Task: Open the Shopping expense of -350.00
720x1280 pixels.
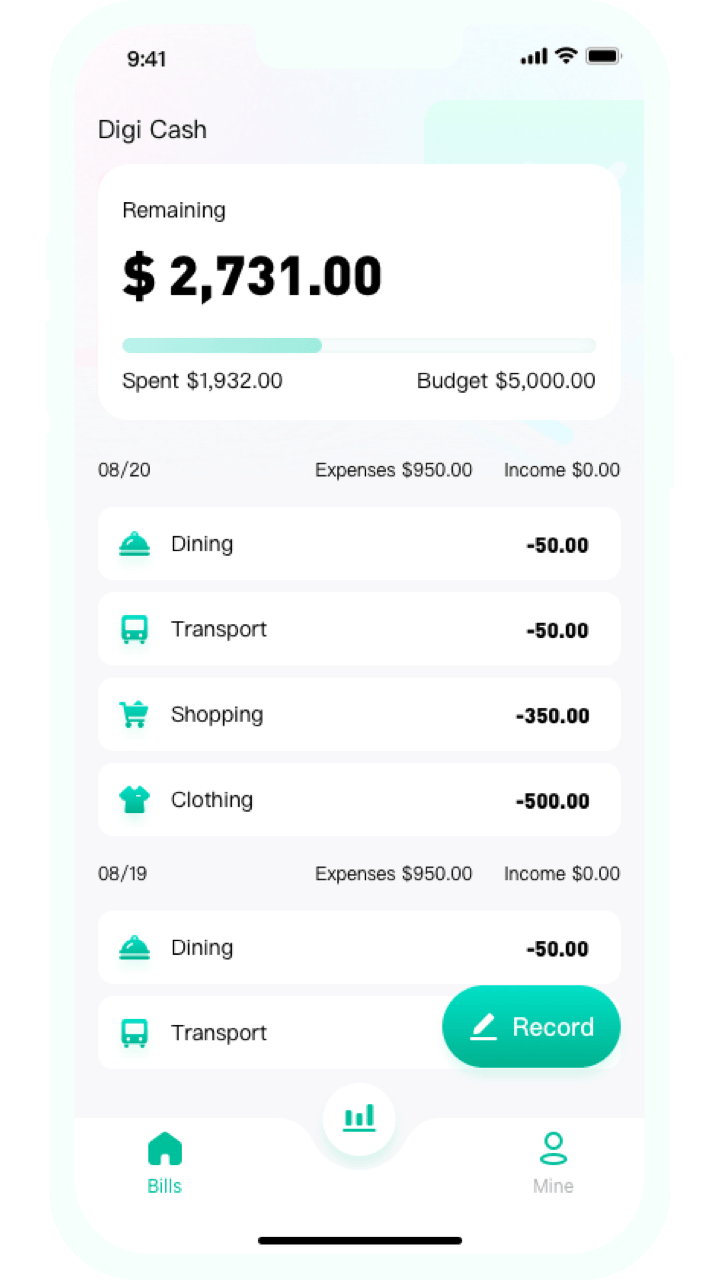Action: [359, 715]
